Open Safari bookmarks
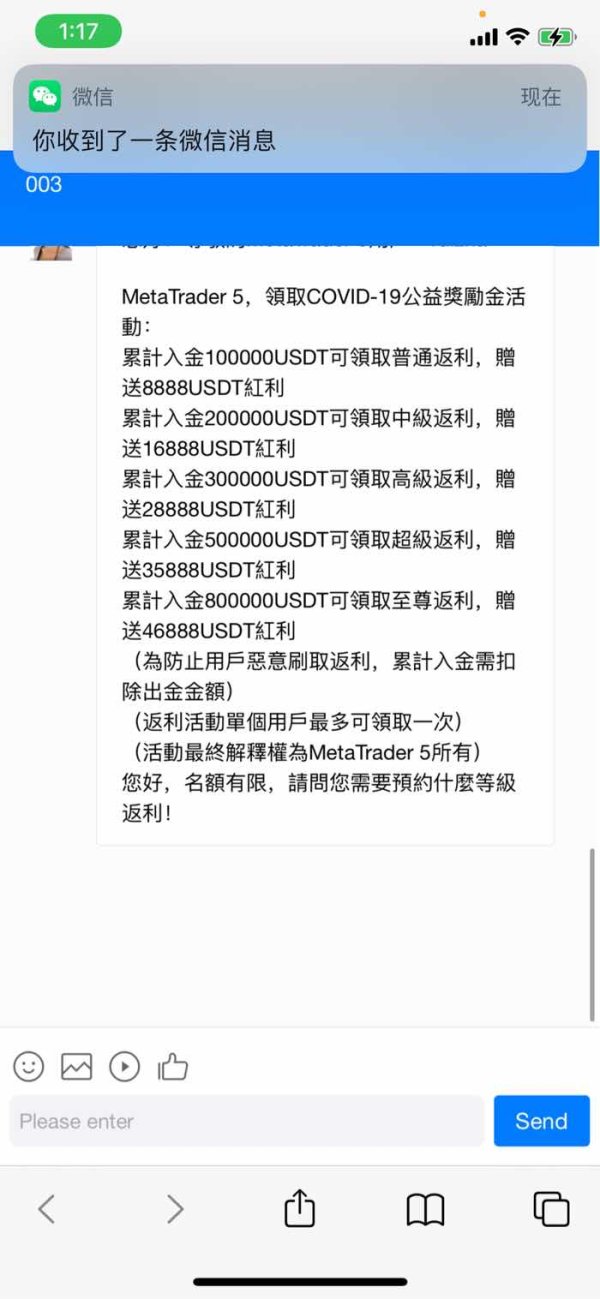This screenshot has width=600, height=1299. 425,1210
